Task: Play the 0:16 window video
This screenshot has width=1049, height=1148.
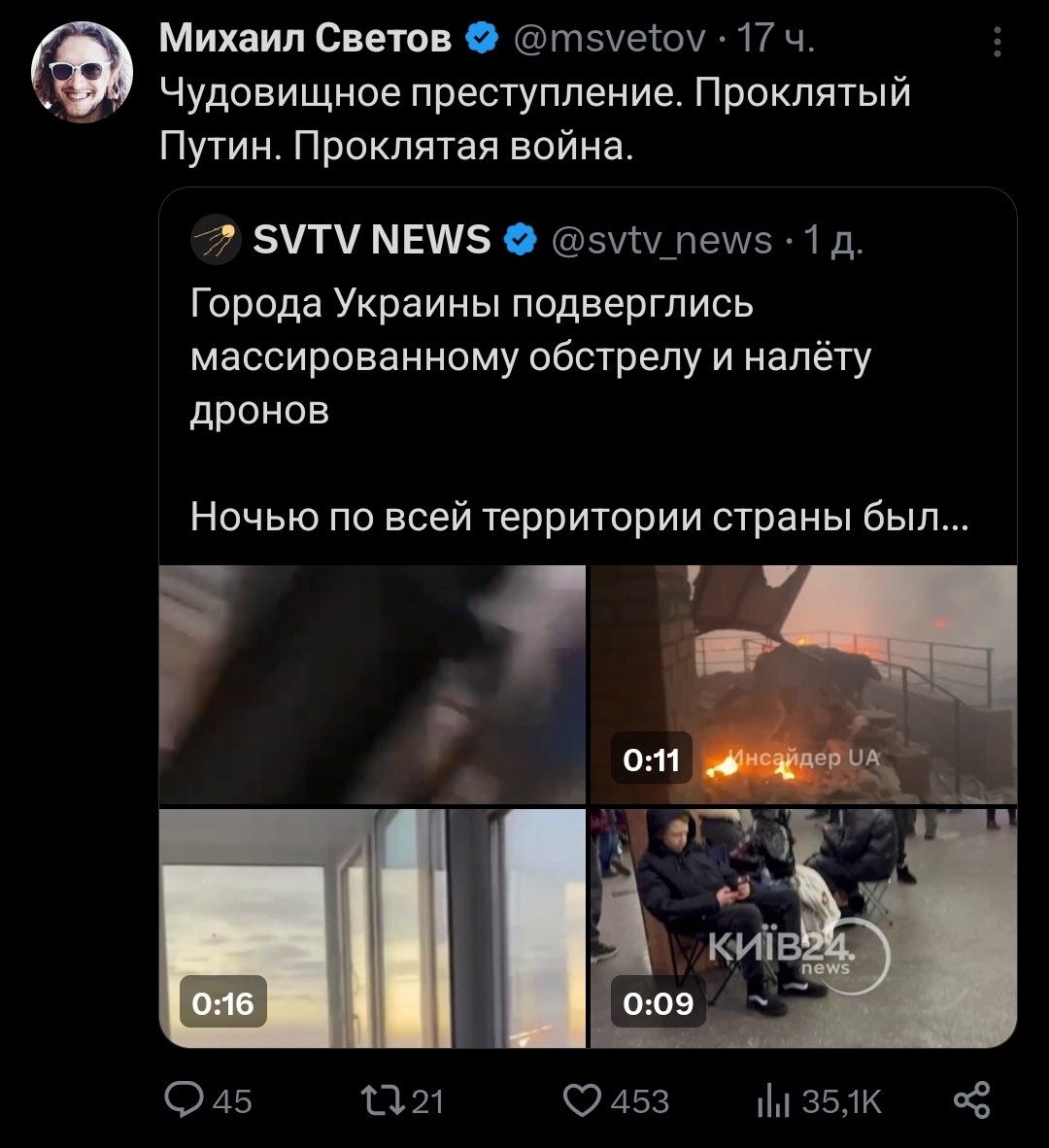Action: point(372,929)
